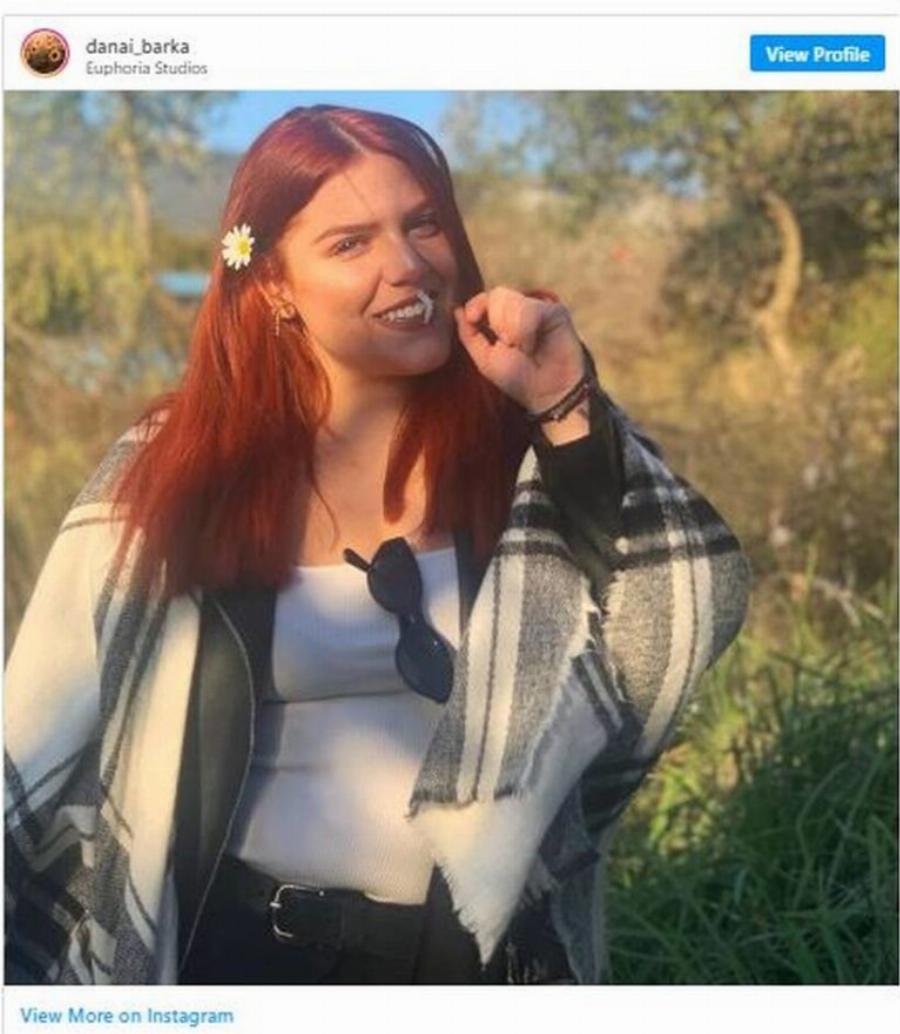Open the Euphoria Studios location link
The image size is (900, 1034).
[146, 69]
